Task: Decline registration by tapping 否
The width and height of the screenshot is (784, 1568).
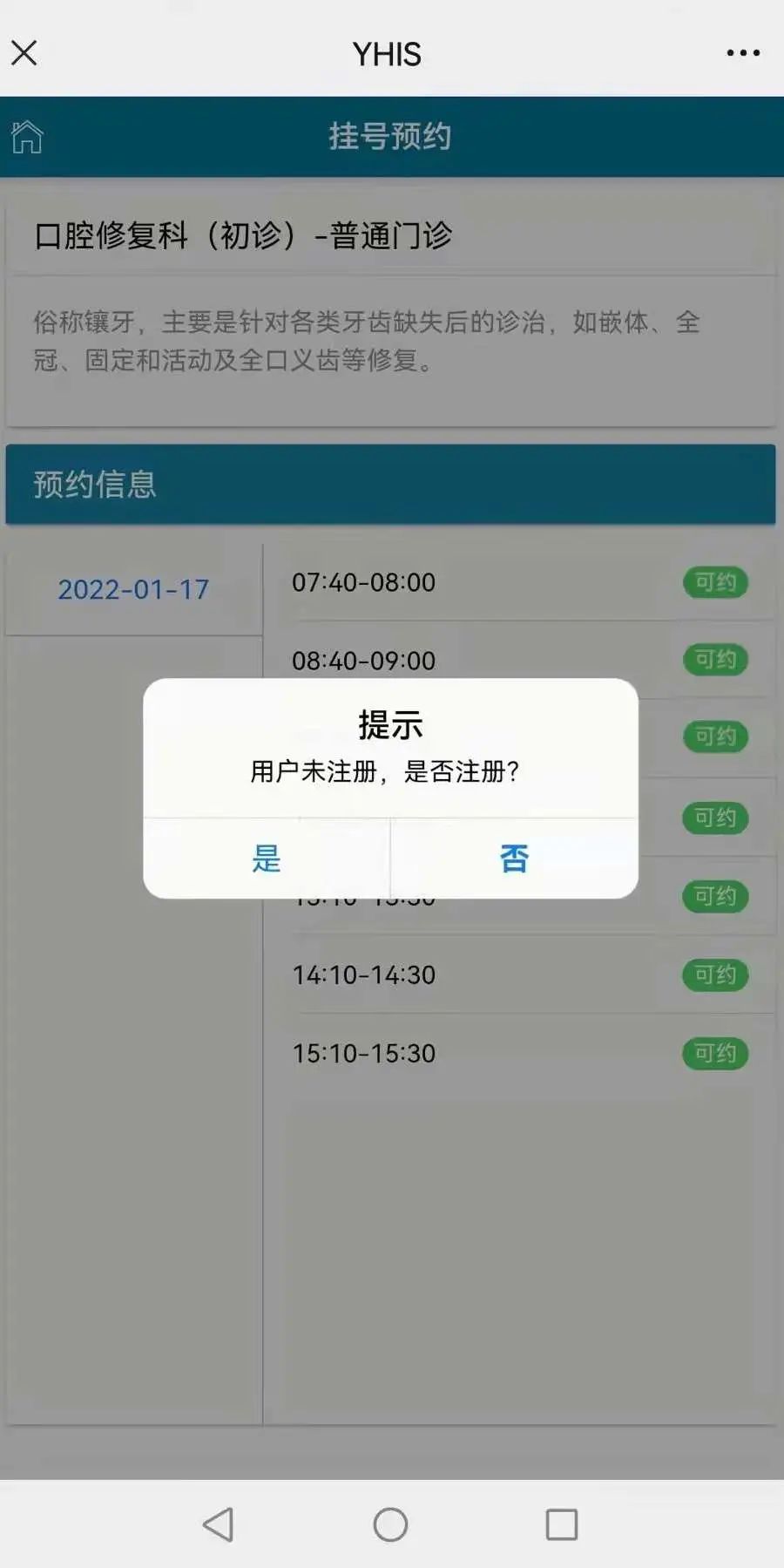Action: pyautogui.click(x=514, y=859)
